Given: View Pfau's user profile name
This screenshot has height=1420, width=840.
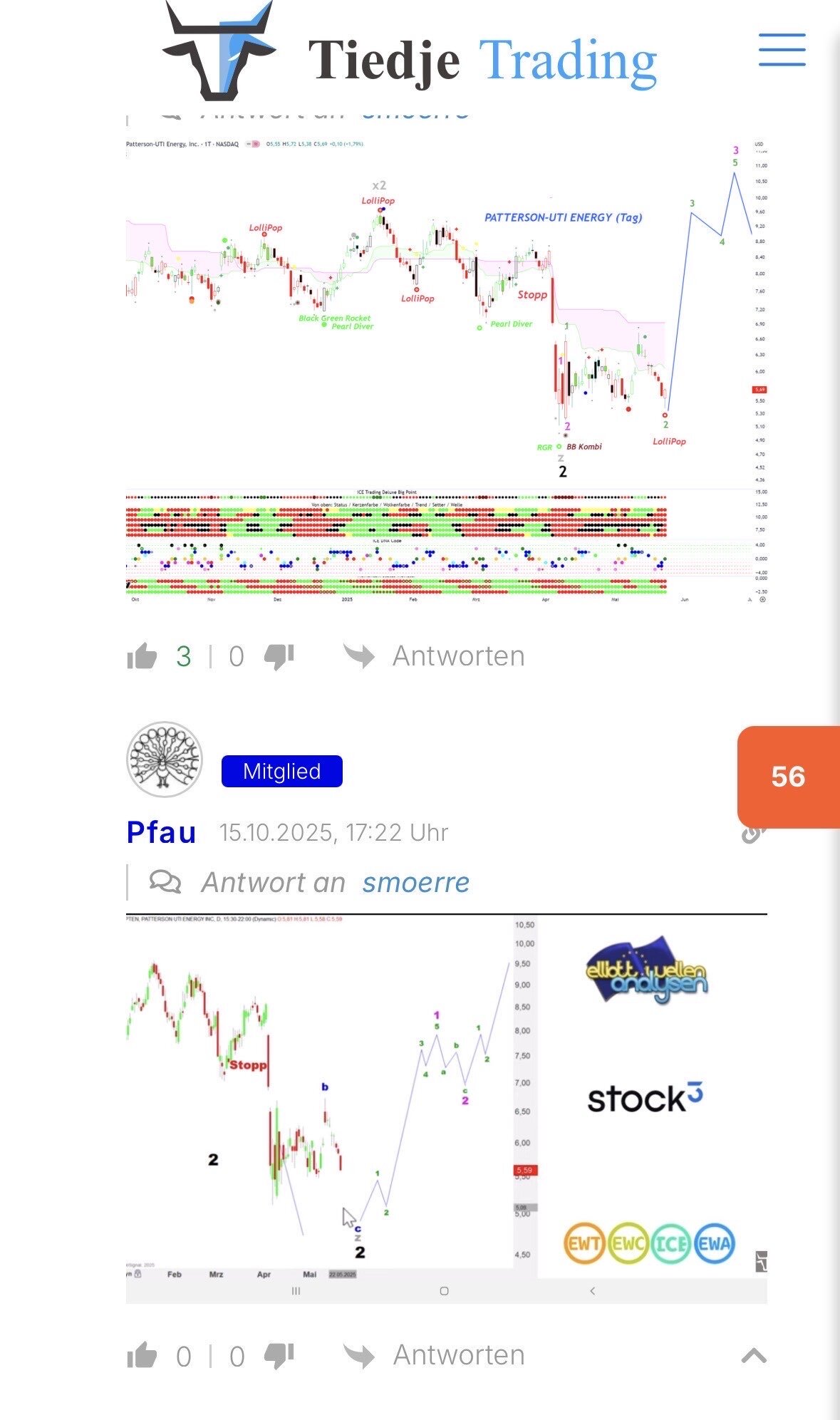Looking at the screenshot, I should 161,832.
